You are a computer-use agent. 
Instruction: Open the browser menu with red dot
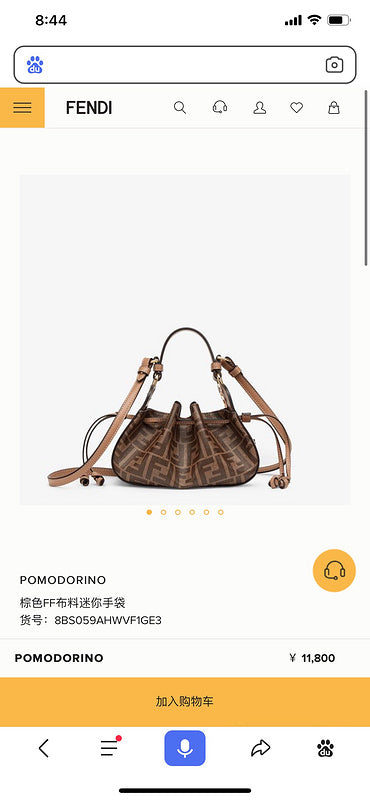coord(110,746)
